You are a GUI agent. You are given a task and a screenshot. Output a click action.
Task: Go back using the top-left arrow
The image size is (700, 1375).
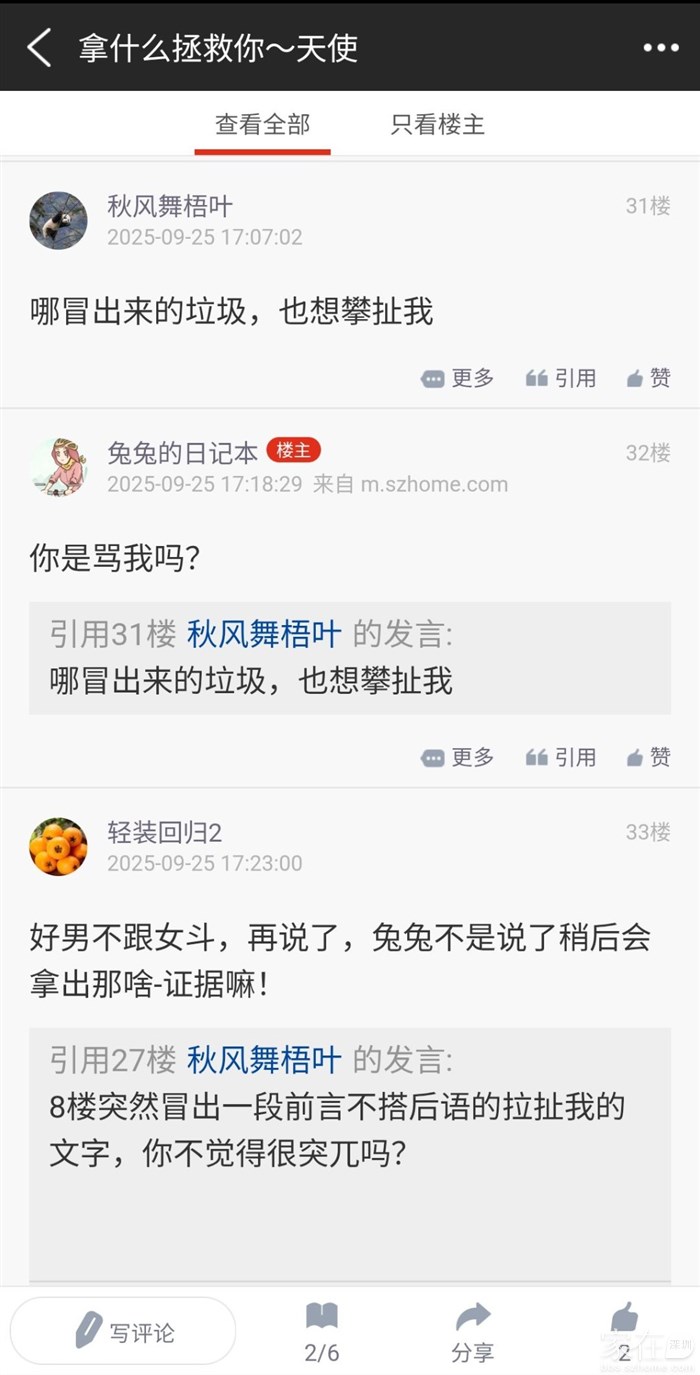coord(39,47)
